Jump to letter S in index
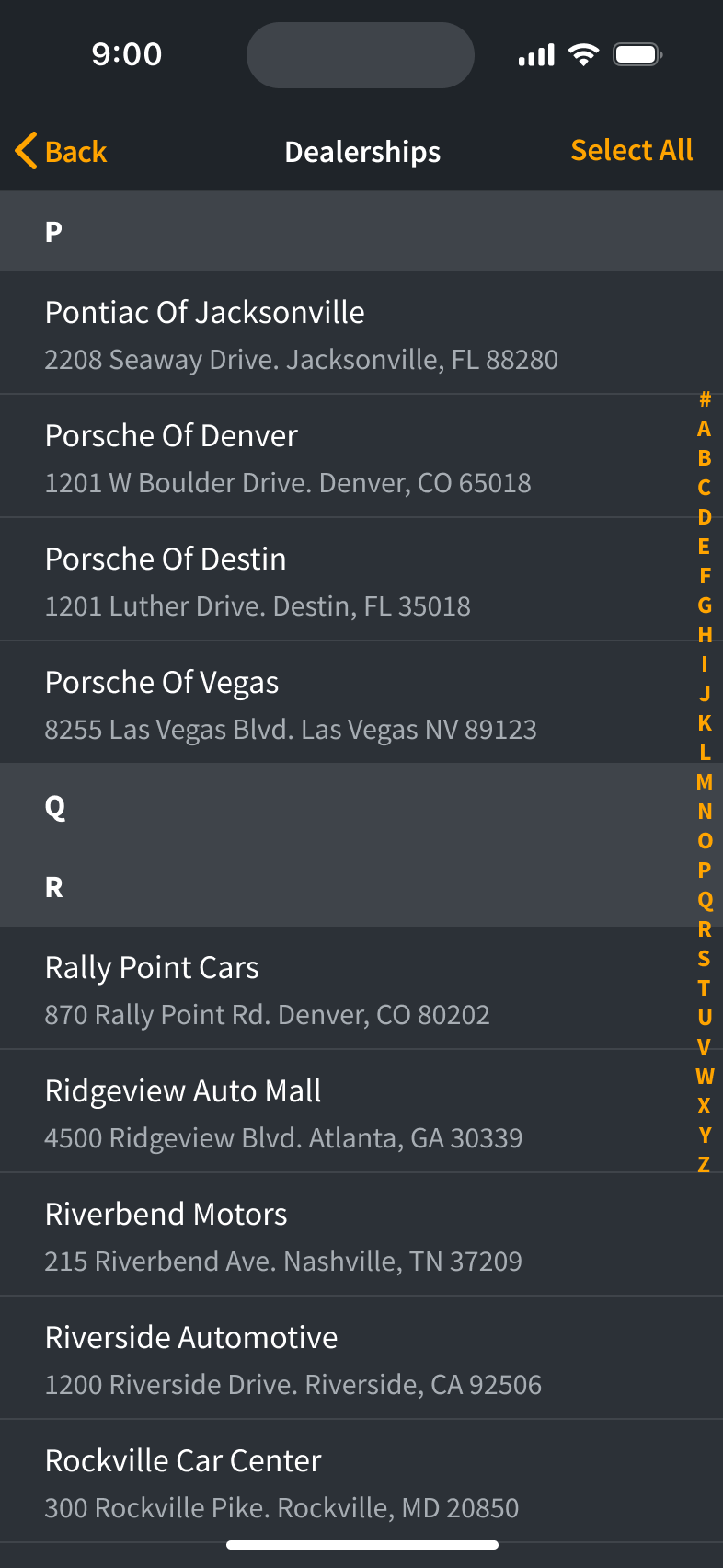Screen dimensions: 723x1568 point(705,959)
